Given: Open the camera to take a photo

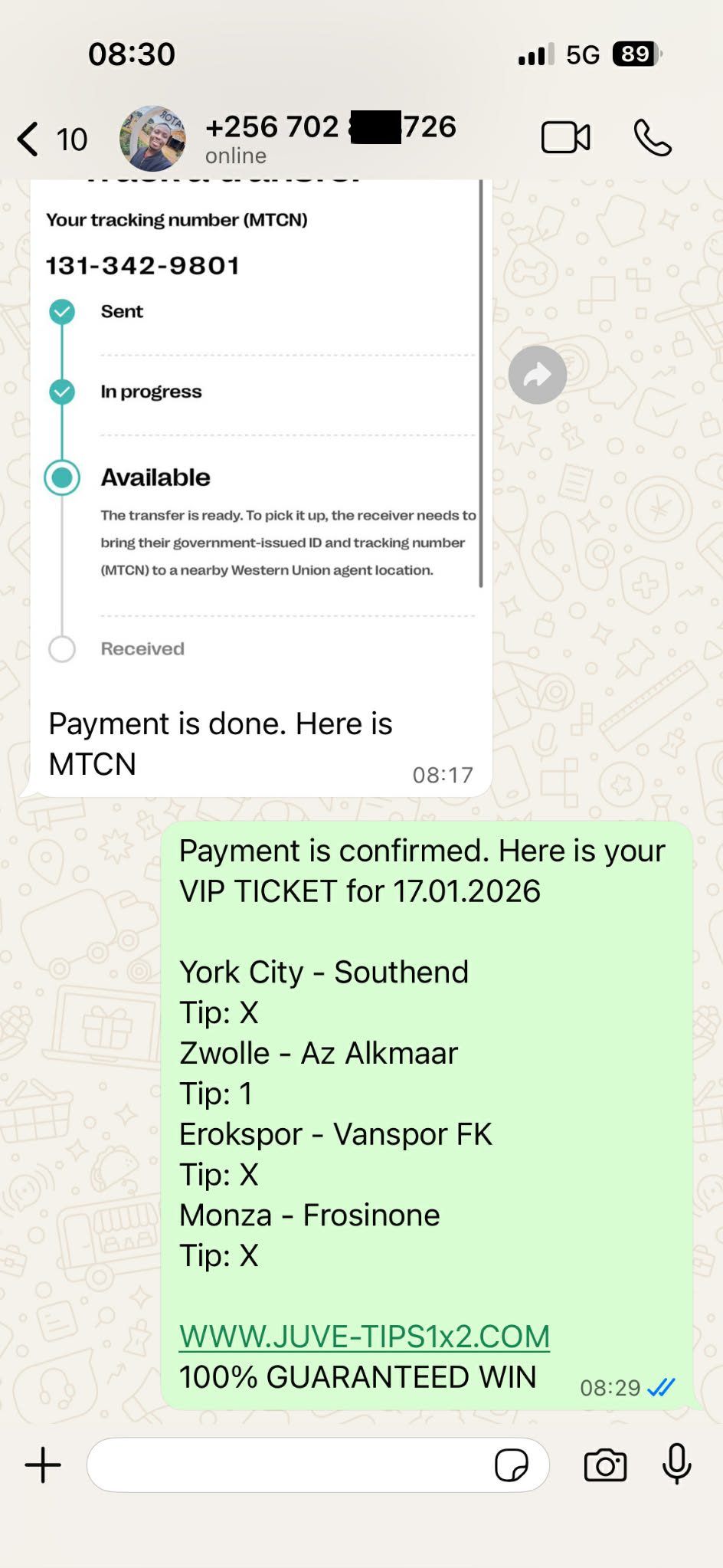Looking at the screenshot, I should pyautogui.click(x=605, y=1465).
